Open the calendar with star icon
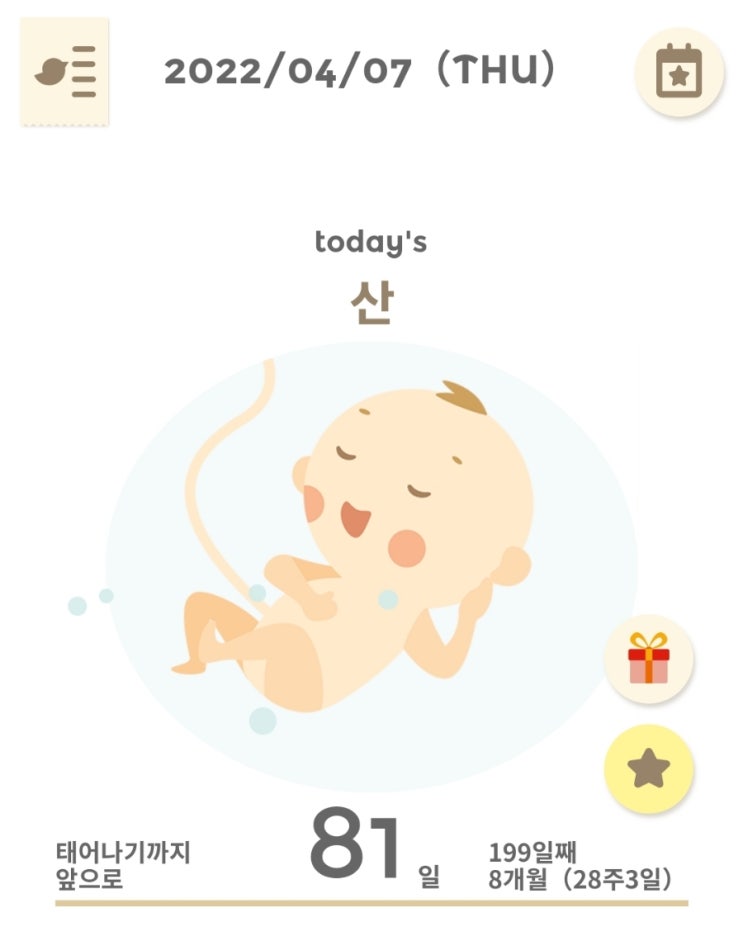This screenshot has width=743, height=936. [679, 71]
